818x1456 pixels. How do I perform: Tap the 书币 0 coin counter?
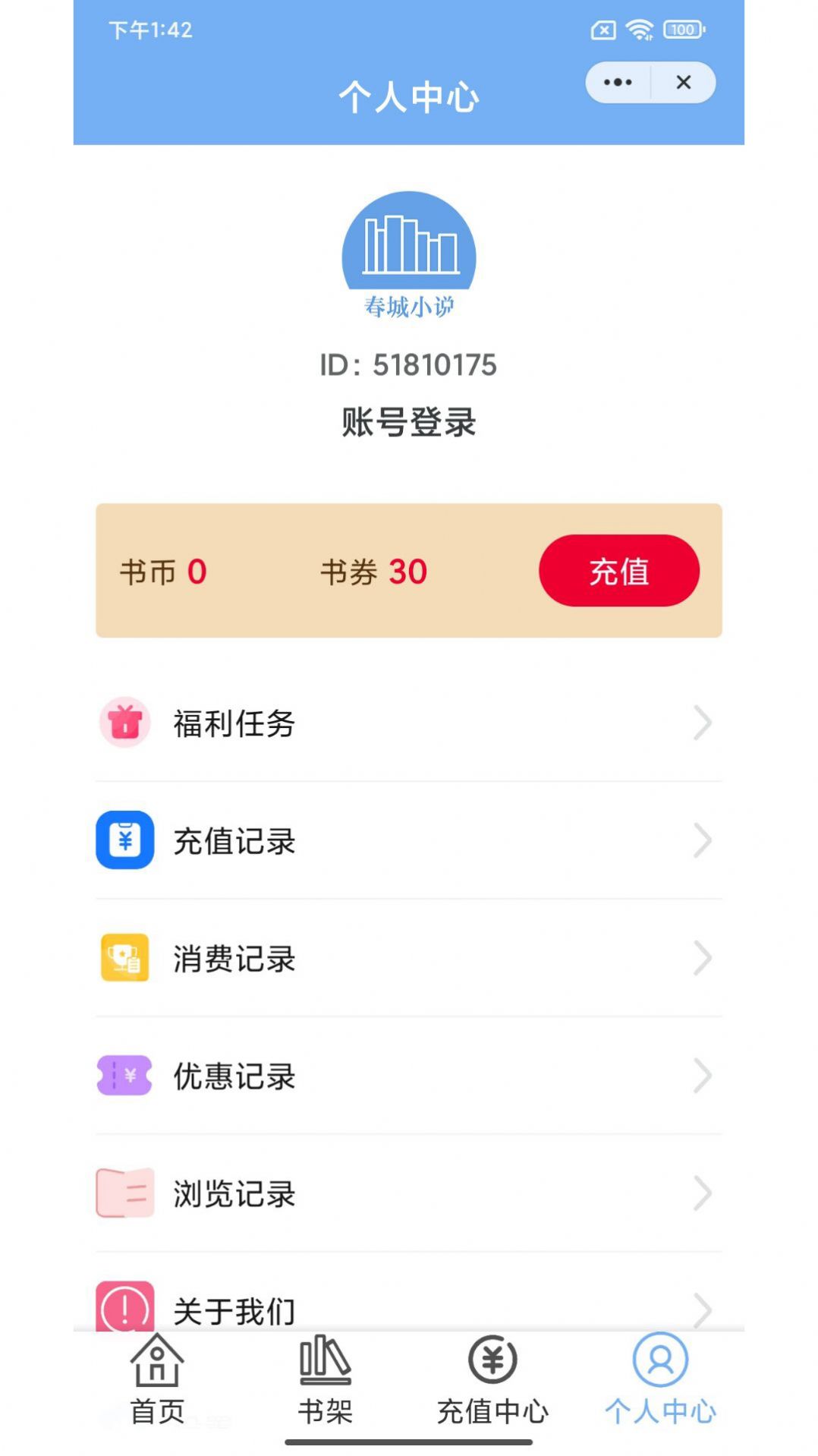click(164, 571)
